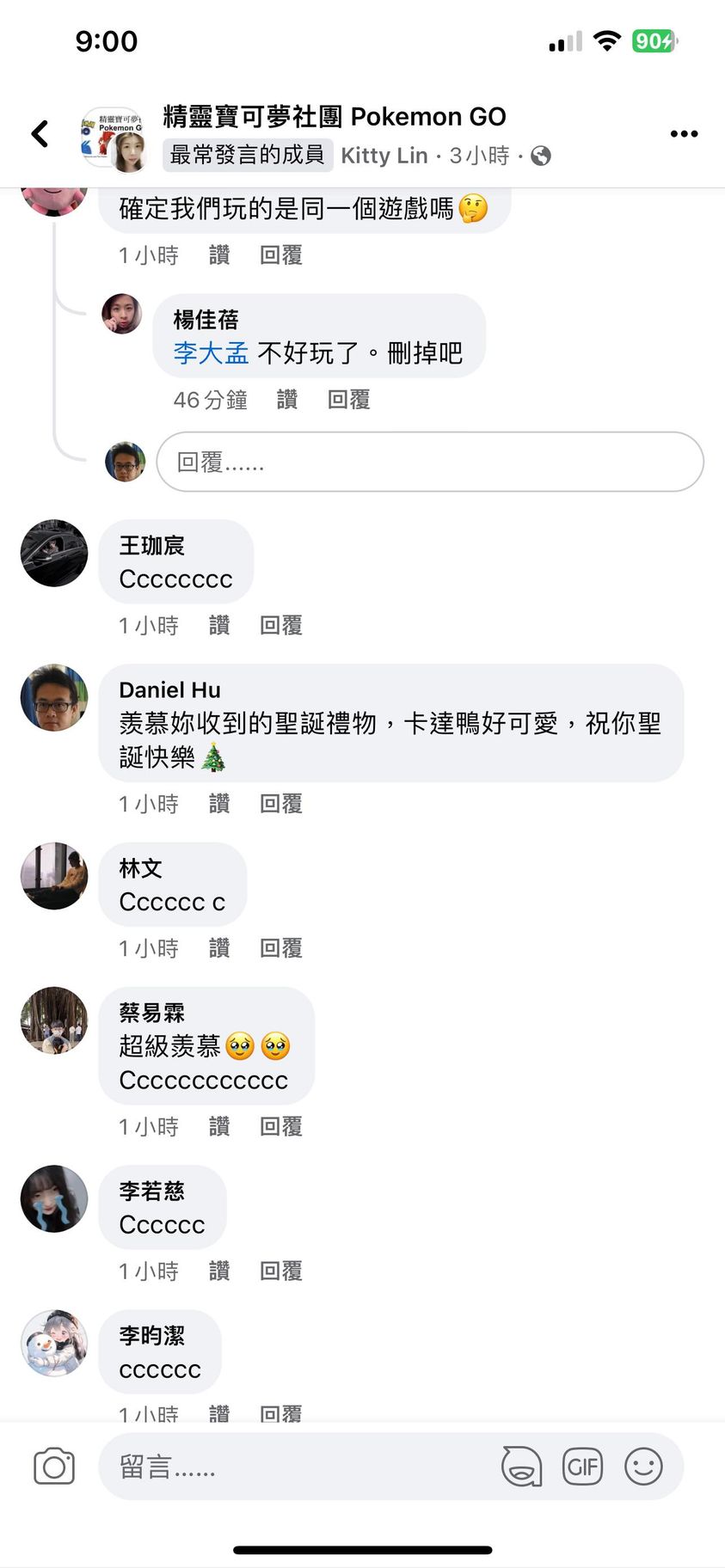Open the emoji picker

643,1467
